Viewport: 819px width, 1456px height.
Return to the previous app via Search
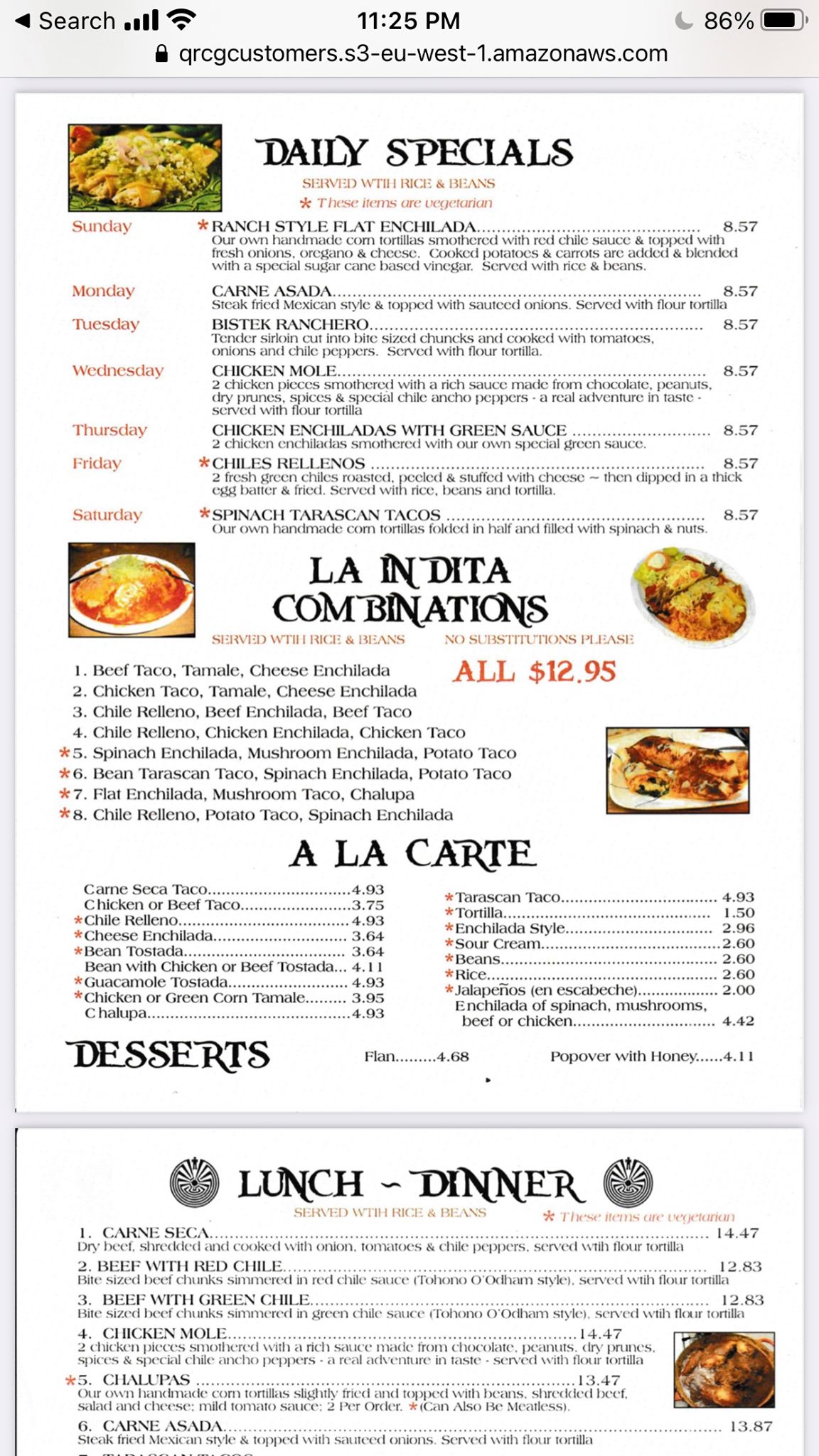pos(65,21)
